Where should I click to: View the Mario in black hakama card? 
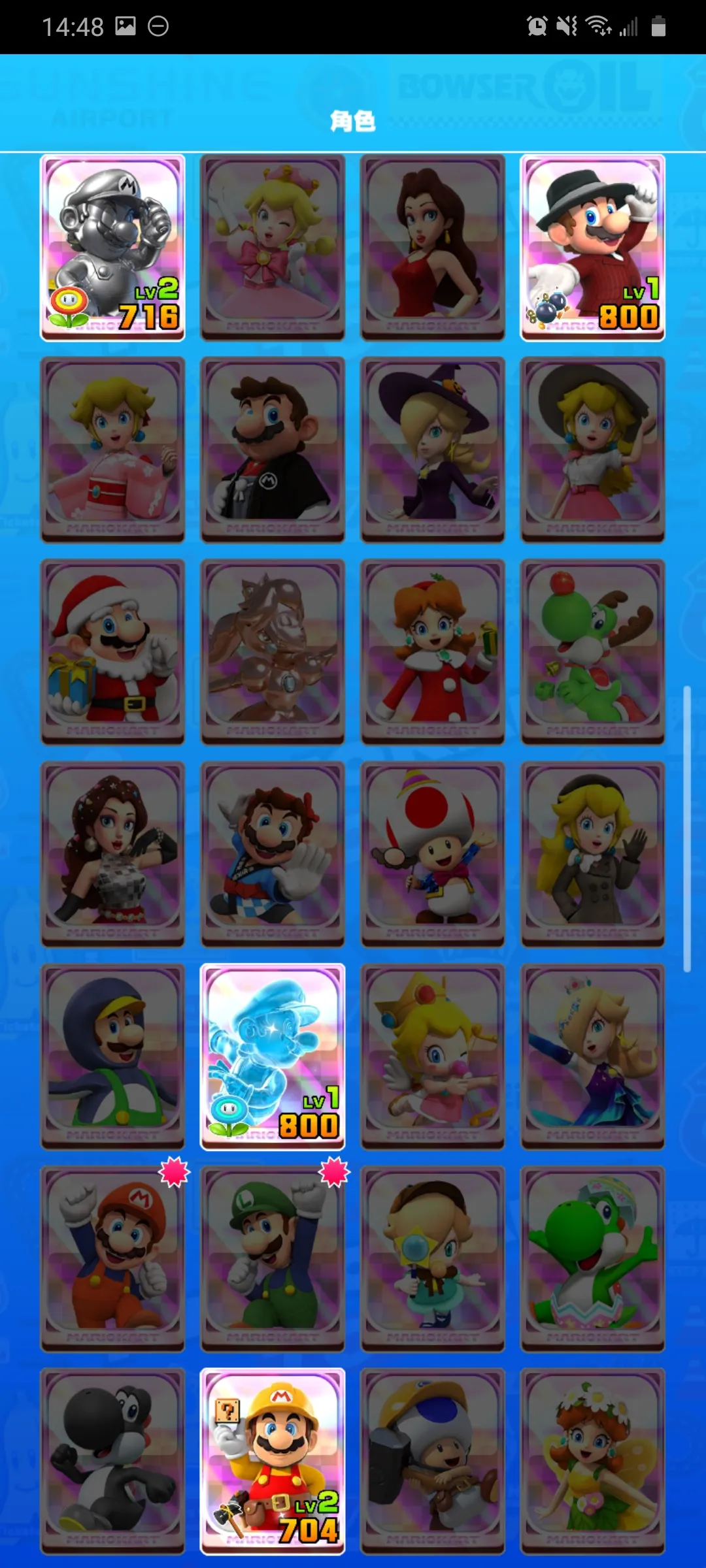click(x=272, y=449)
